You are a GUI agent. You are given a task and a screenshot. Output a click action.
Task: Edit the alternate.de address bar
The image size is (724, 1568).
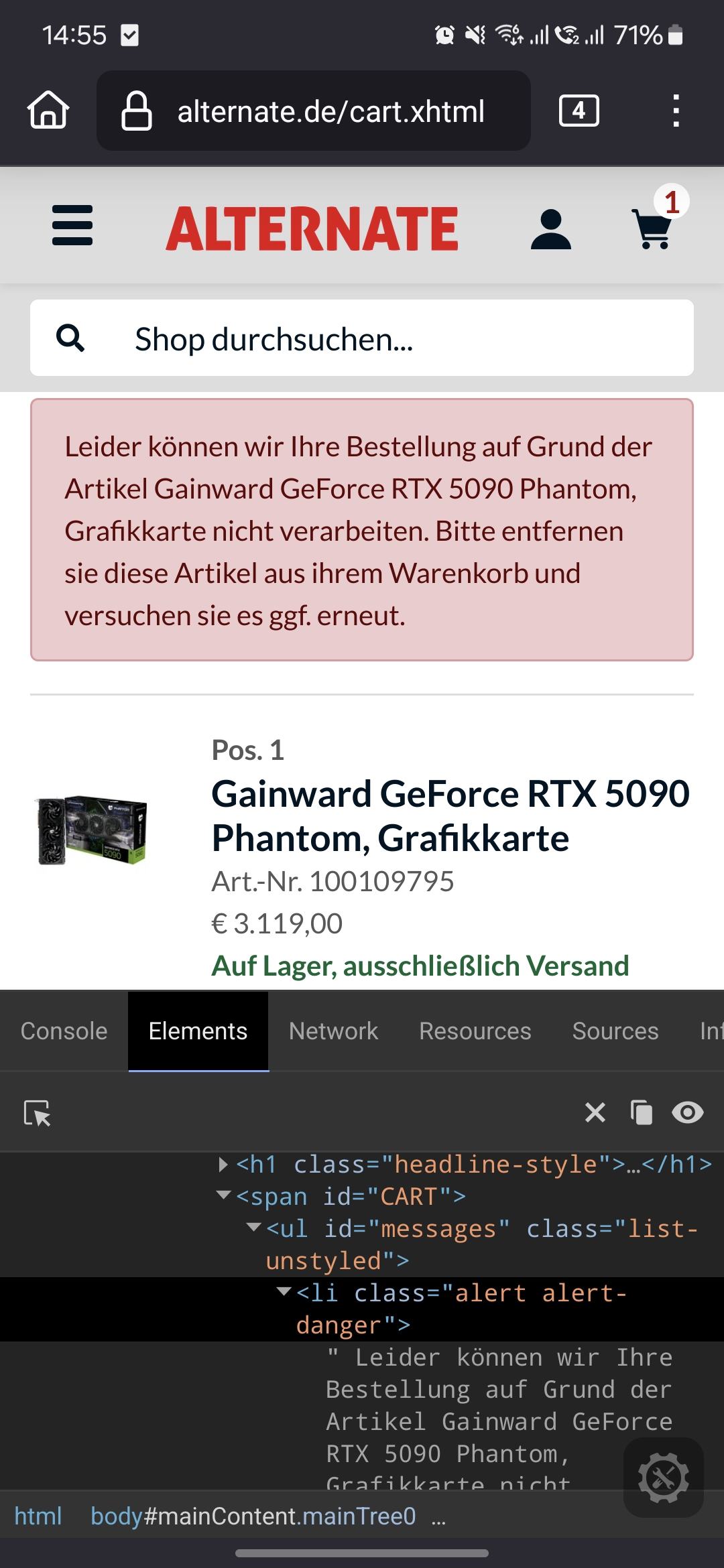pyautogui.click(x=330, y=111)
